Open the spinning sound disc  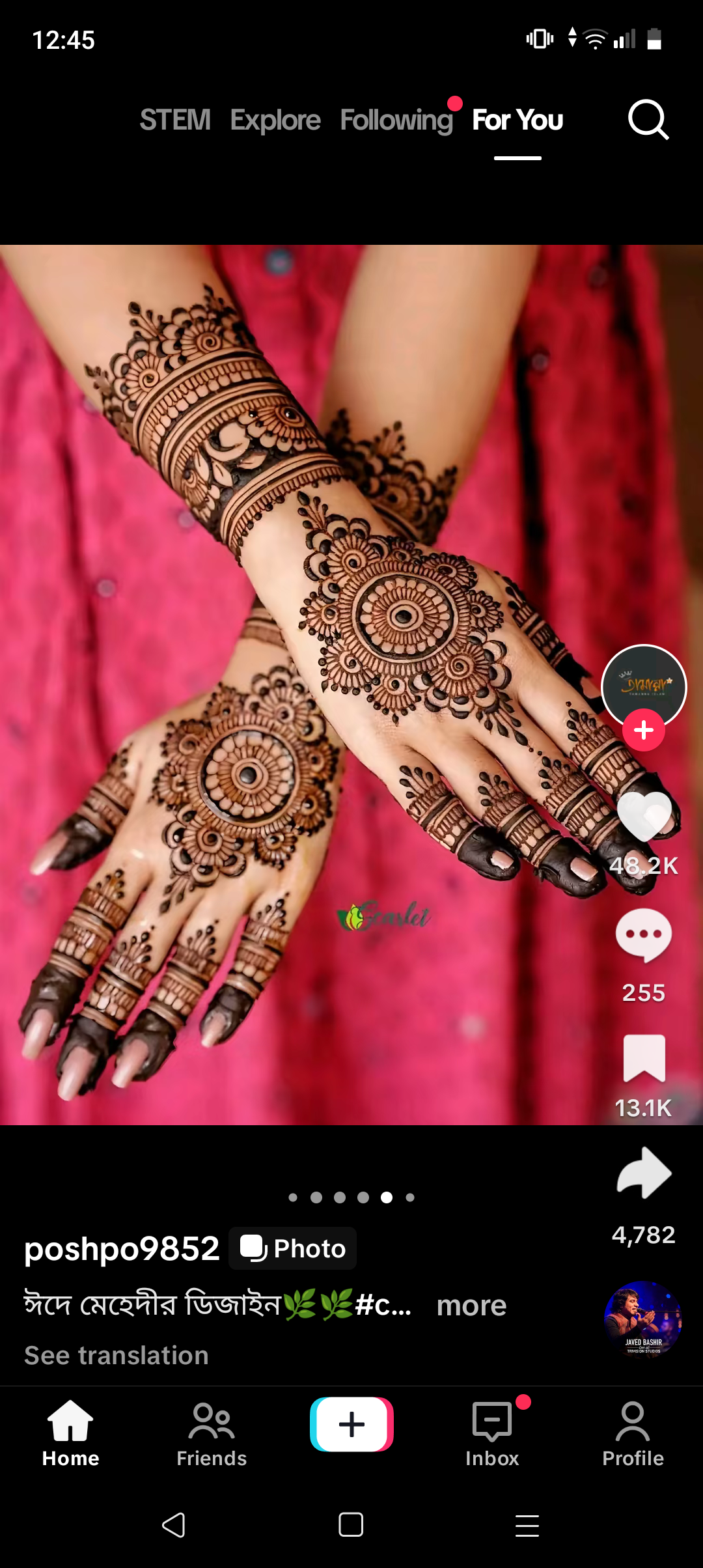click(x=643, y=1320)
